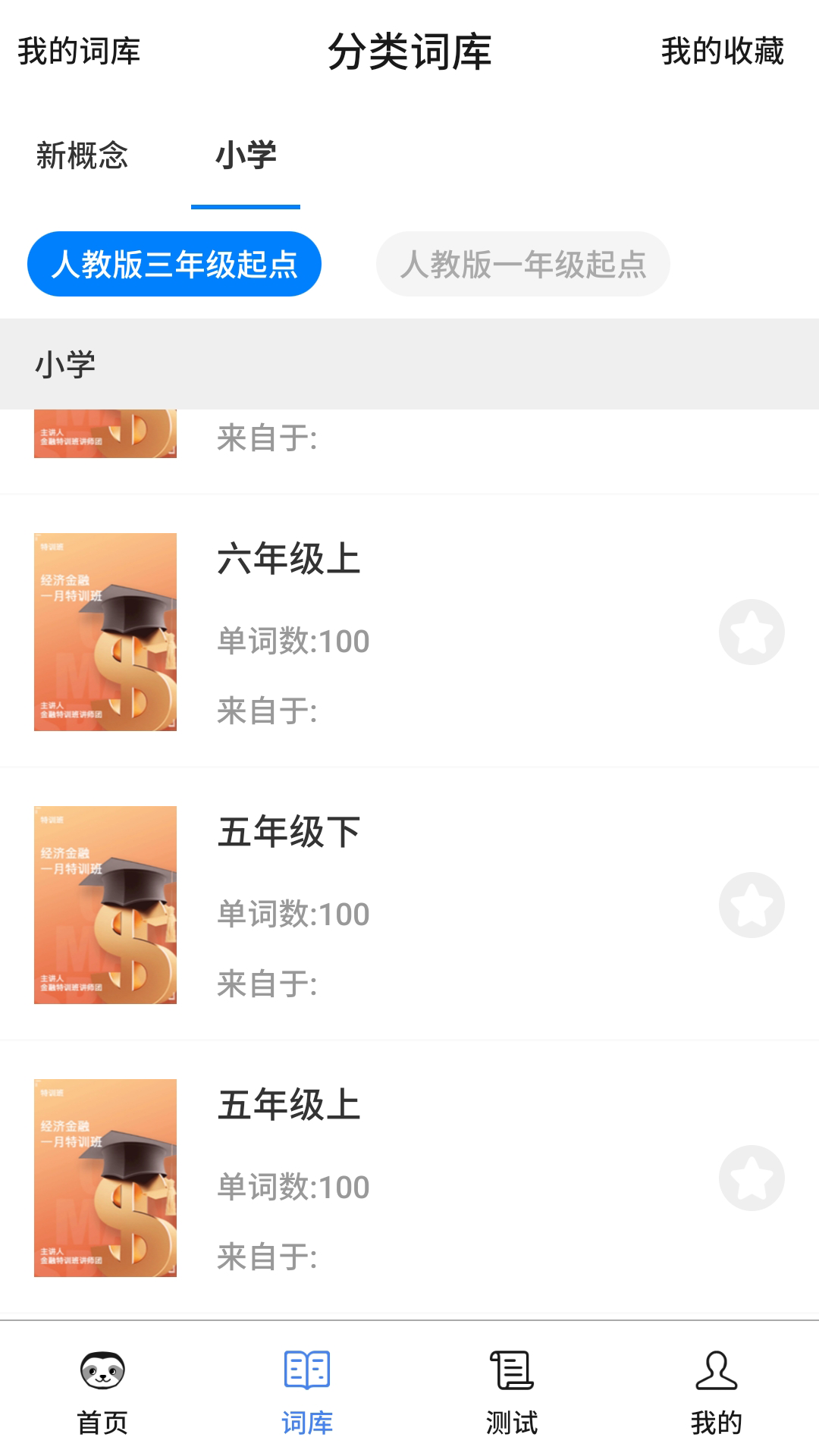Toggle the star on 五年级下
This screenshot has width=819, height=1456.
751,904
